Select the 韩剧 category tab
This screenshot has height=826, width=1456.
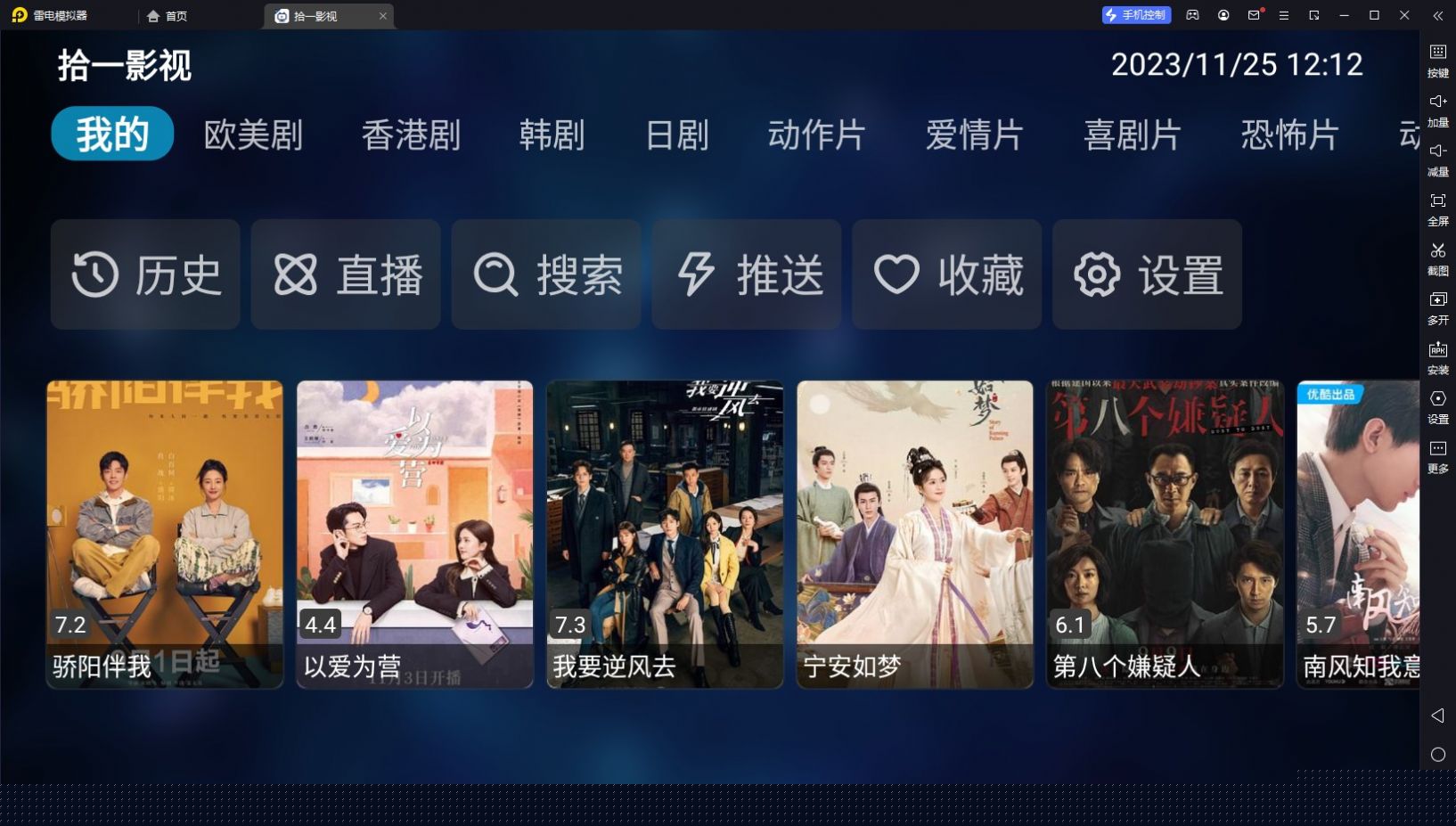pyautogui.click(x=552, y=135)
